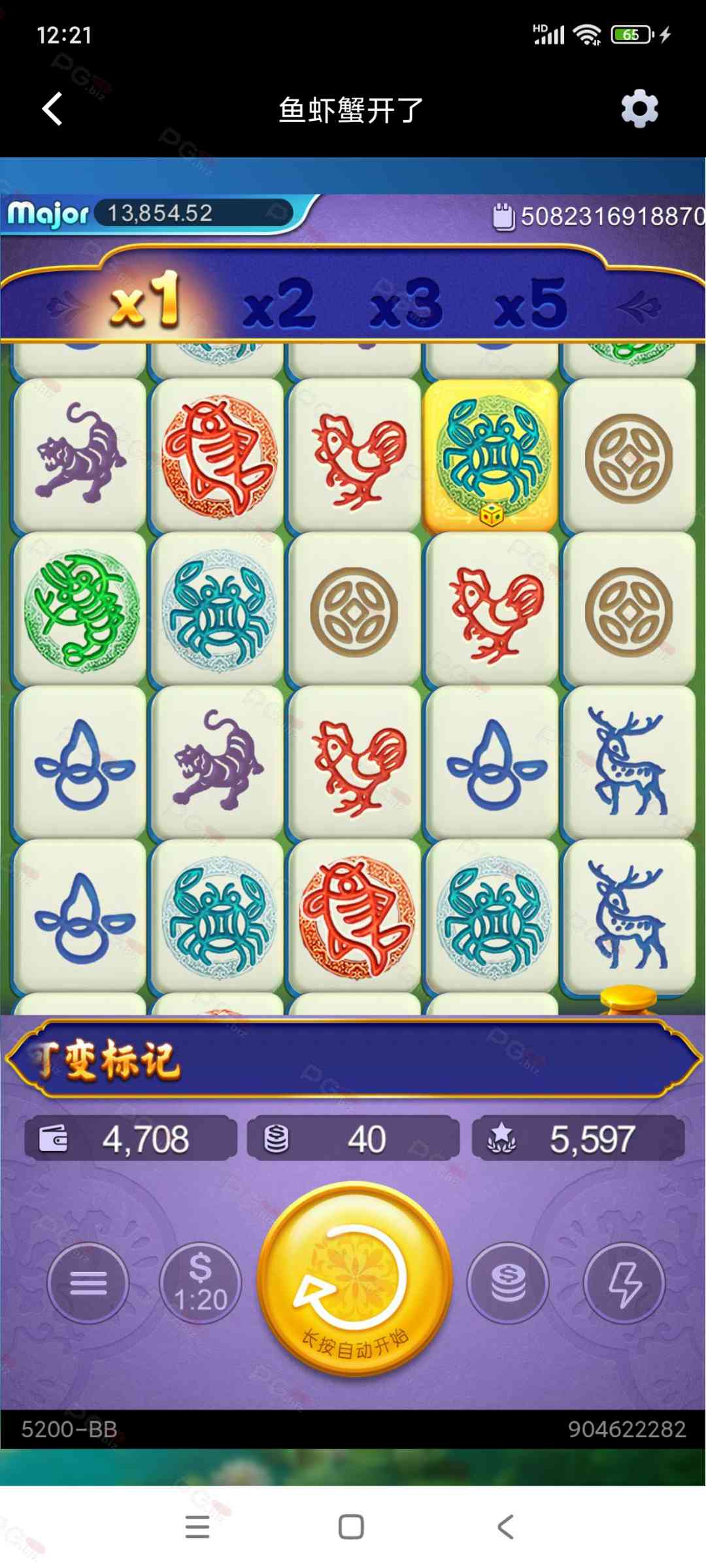This screenshot has width=706, height=1568.
Task: Open the settings gear
Action: 639,109
